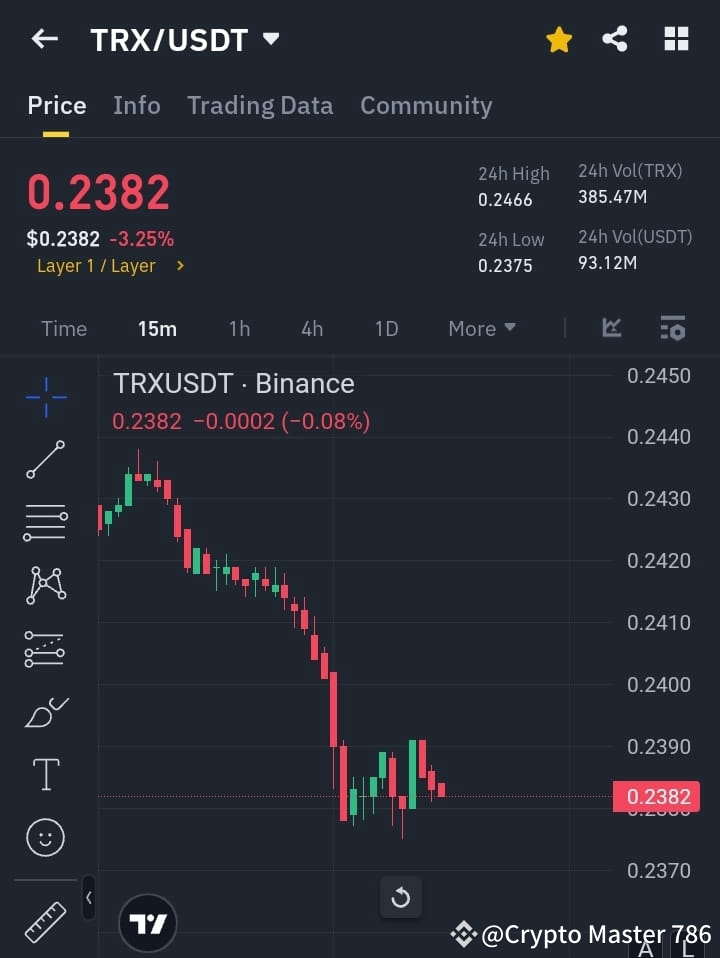Select the text annotation tool

coord(45,774)
